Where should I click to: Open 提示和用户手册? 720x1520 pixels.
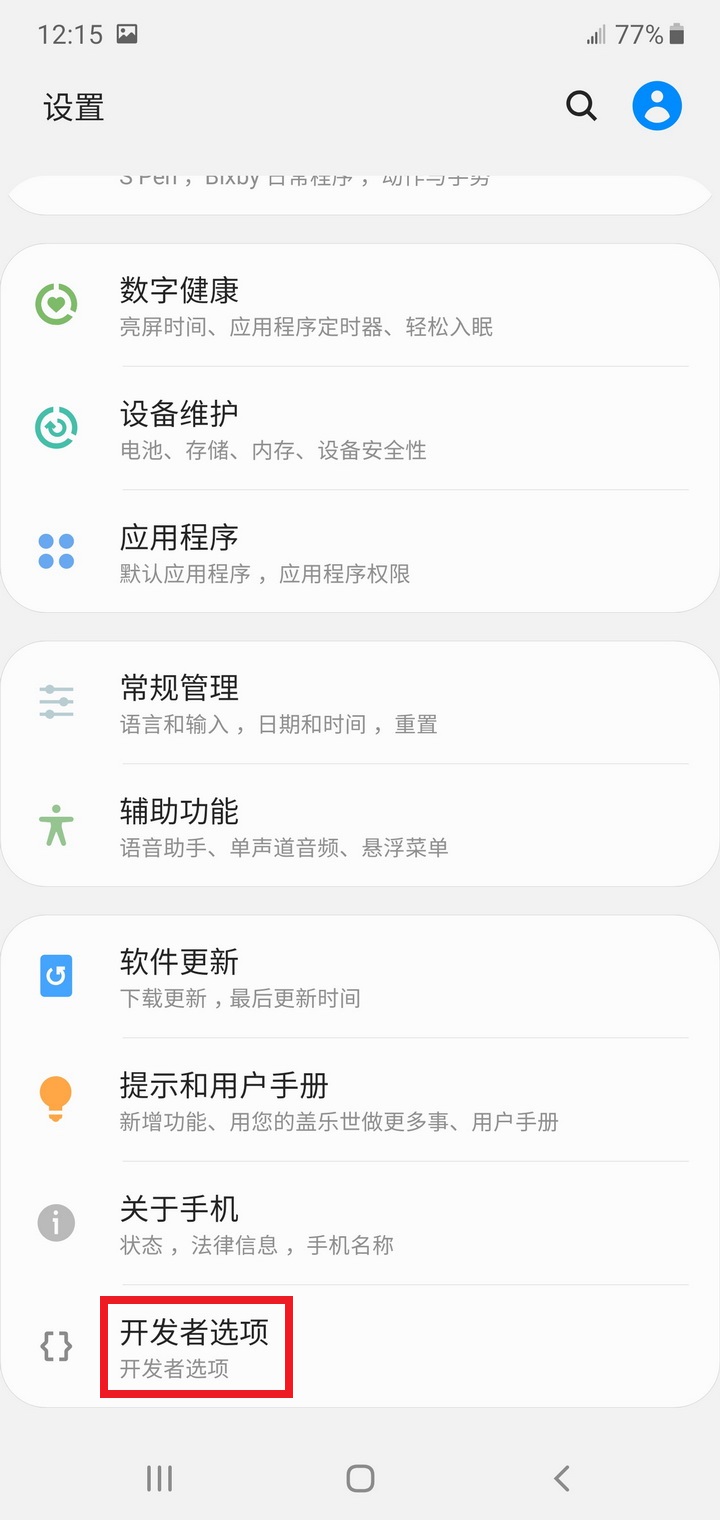[x=360, y=1099]
